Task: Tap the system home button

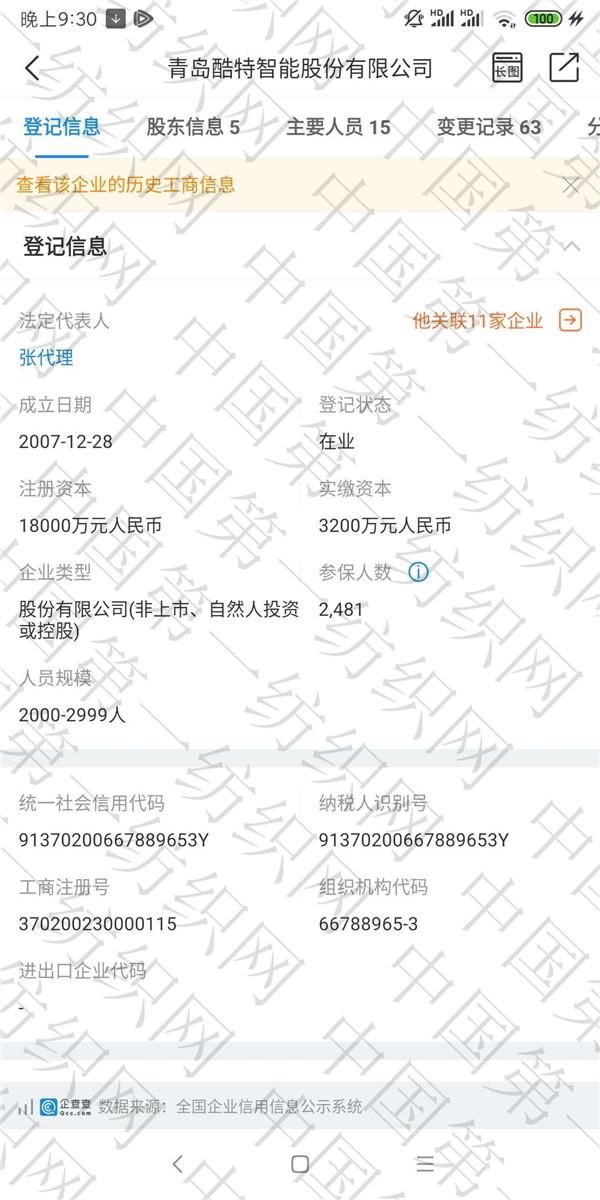Action: tap(299, 1164)
